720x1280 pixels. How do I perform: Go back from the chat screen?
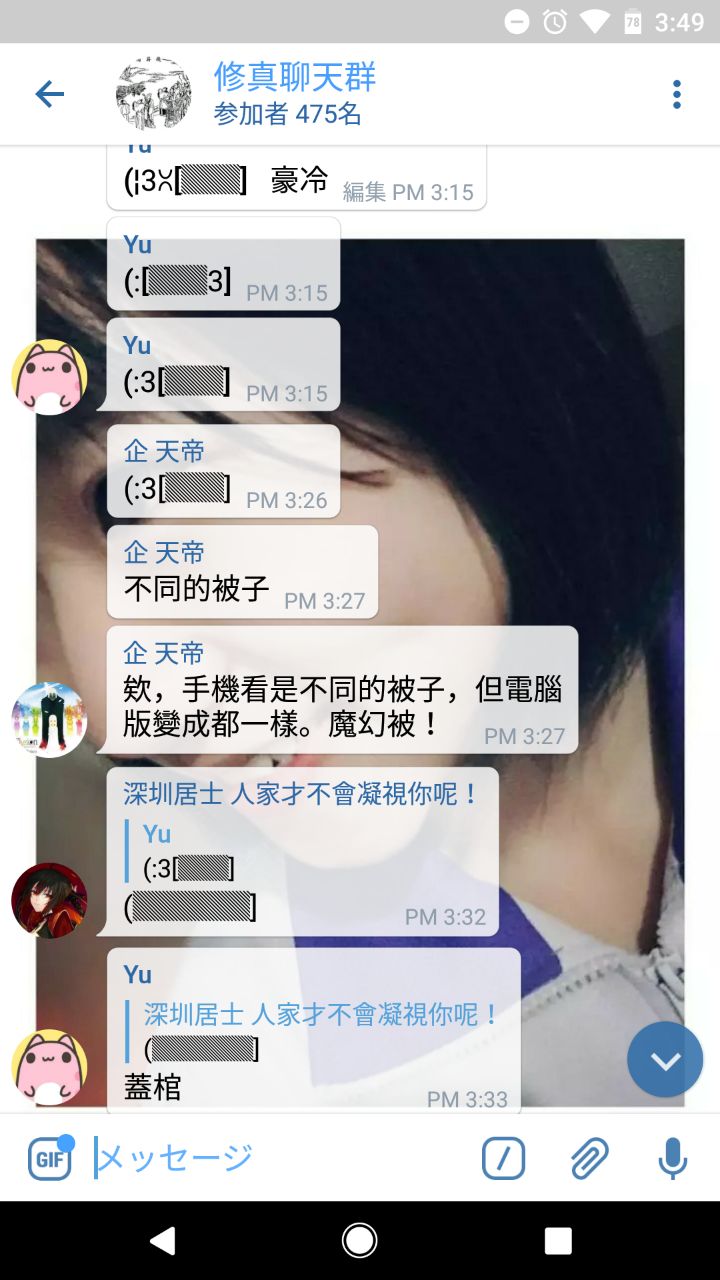(49, 95)
